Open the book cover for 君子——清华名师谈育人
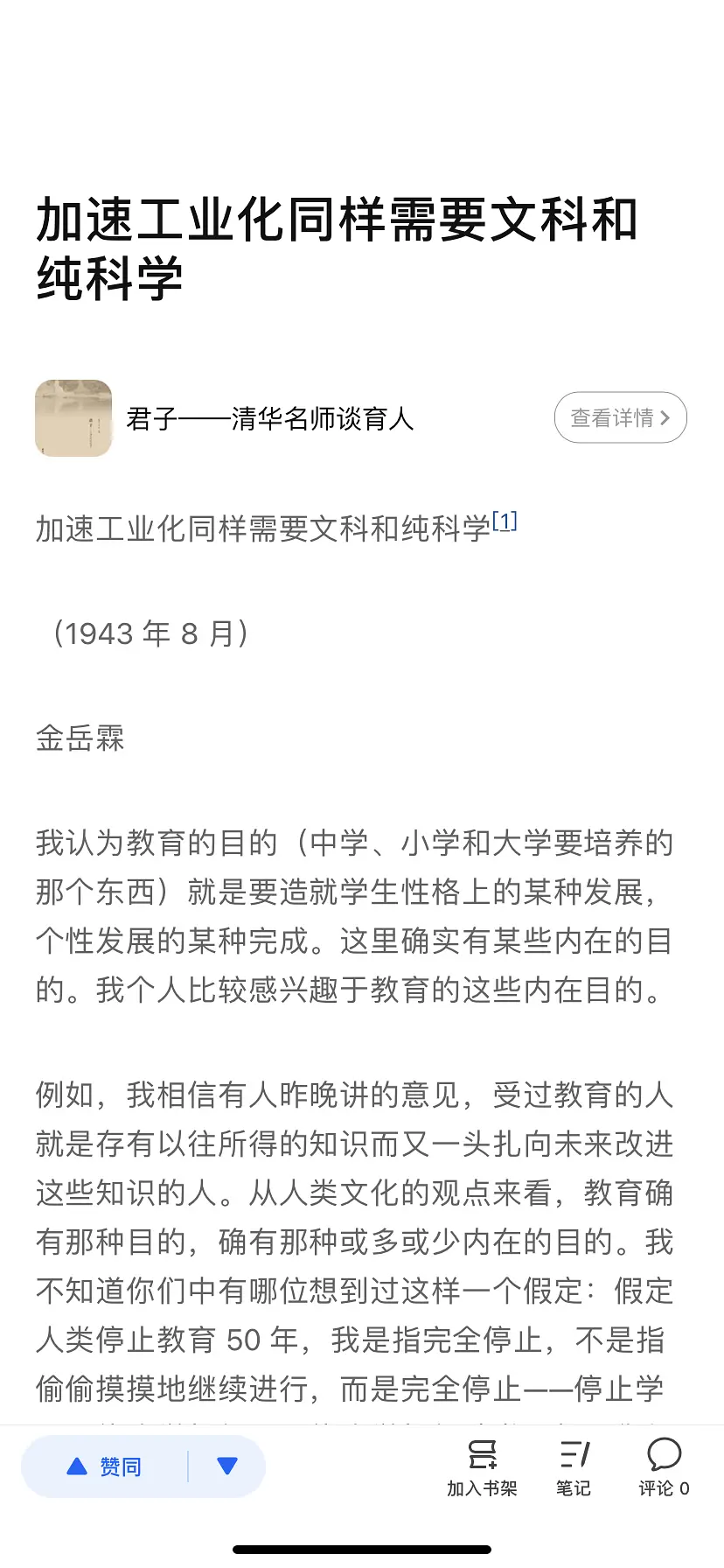This screenshot has height=1568, width=724. point(73,418)
